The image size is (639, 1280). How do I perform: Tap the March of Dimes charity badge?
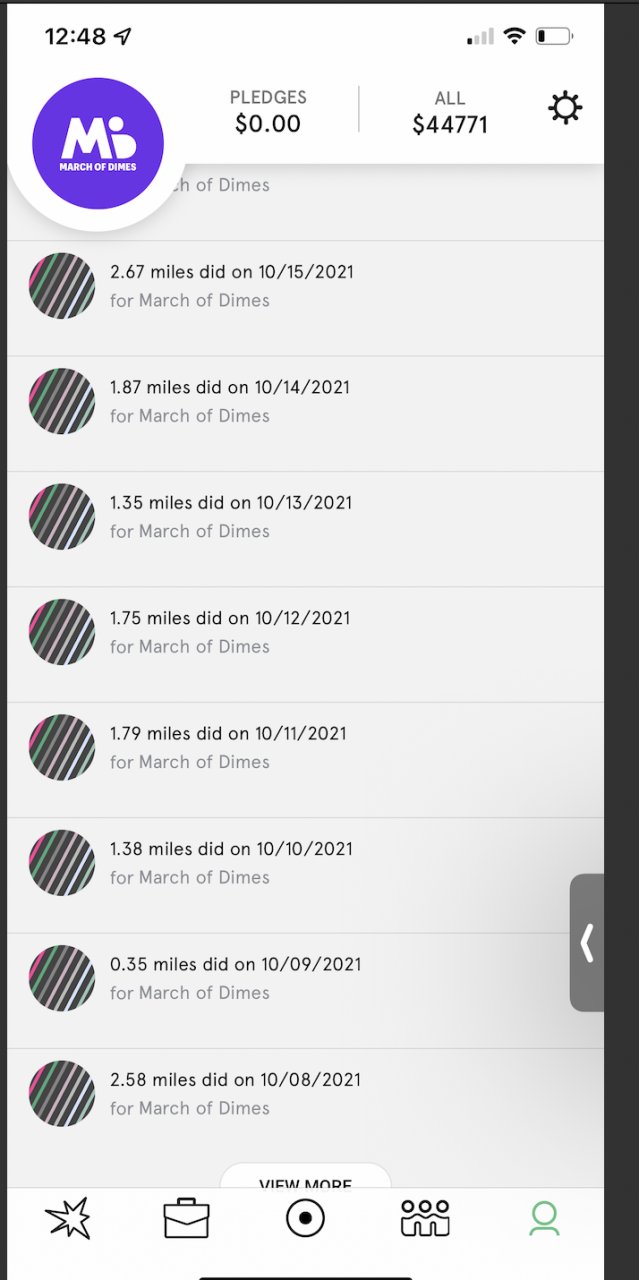point(98,143)
